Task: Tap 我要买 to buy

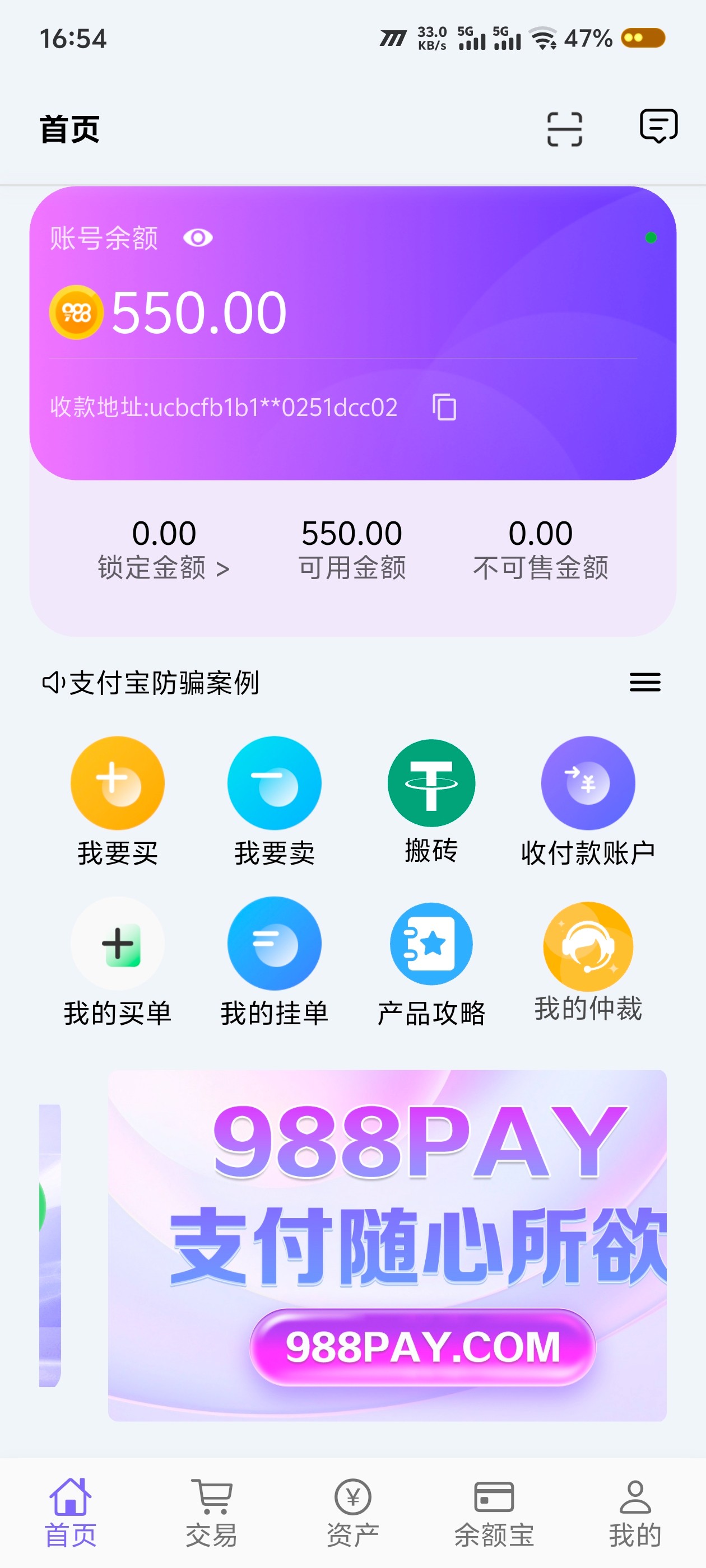Action: (x=118, y=799)
